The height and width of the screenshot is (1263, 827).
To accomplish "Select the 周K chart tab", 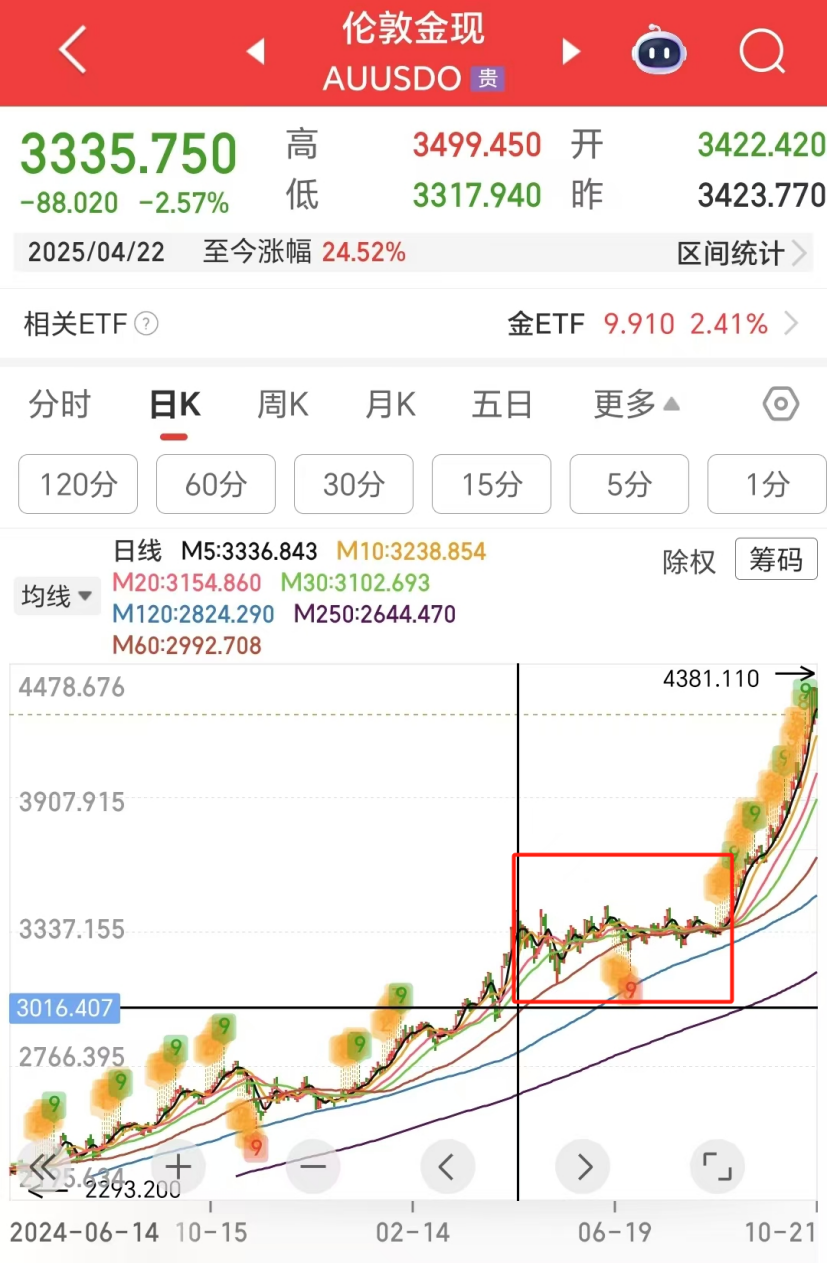I will click(282, 405).
